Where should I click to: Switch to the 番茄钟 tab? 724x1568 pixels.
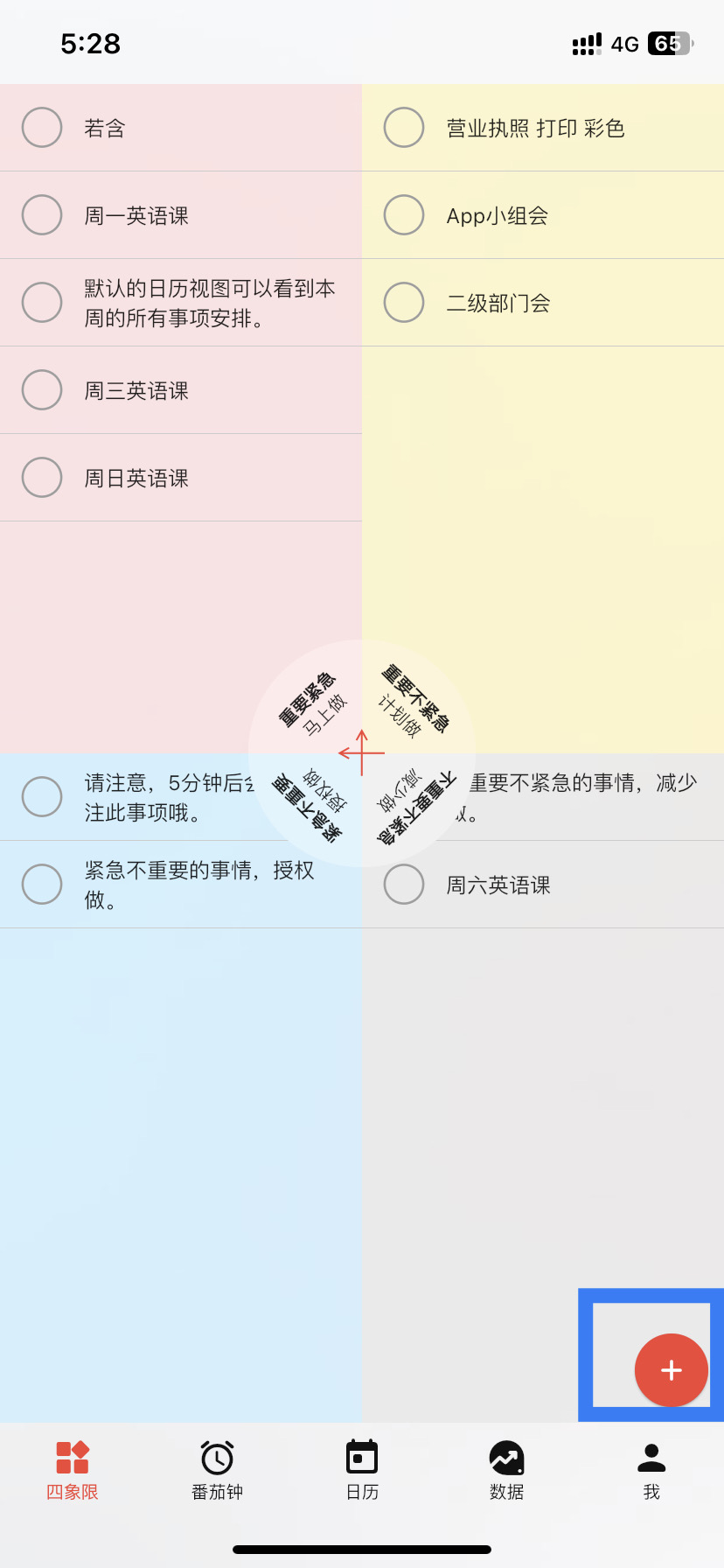tap(217, 1470)
